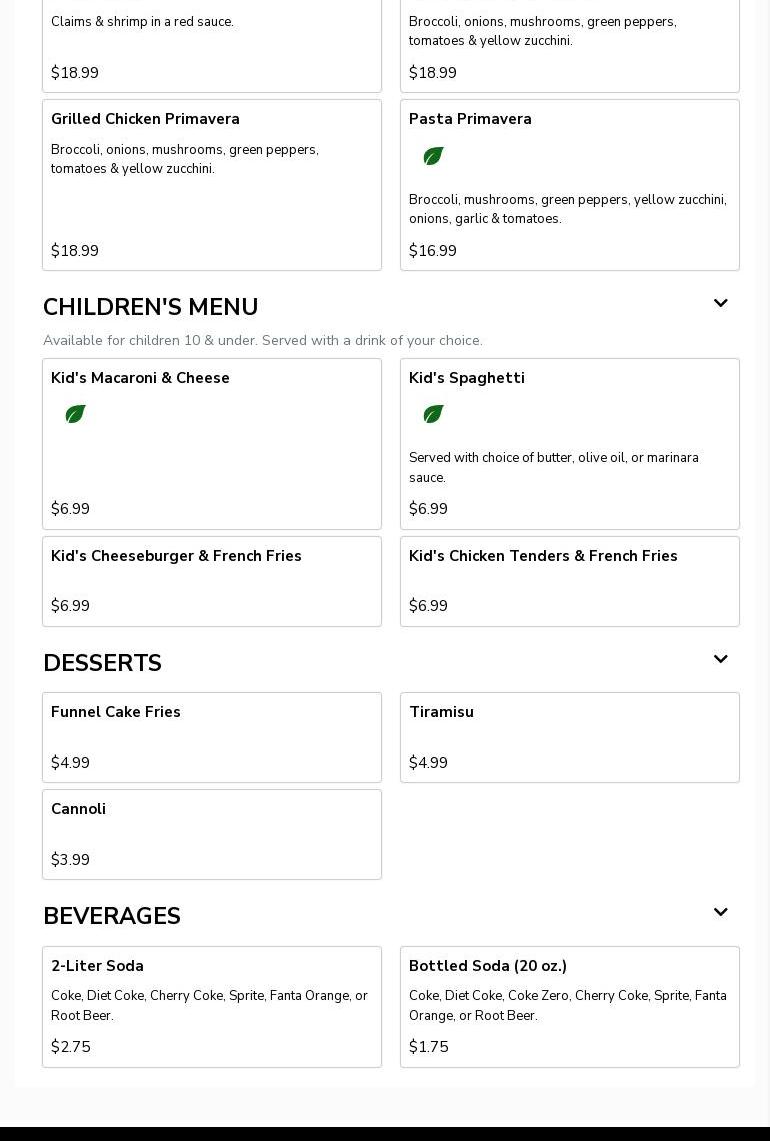The image size is (770, 1141).
Task: Click the DESSERTS heading
Action: pyautogui.click(x=102, y=663)
